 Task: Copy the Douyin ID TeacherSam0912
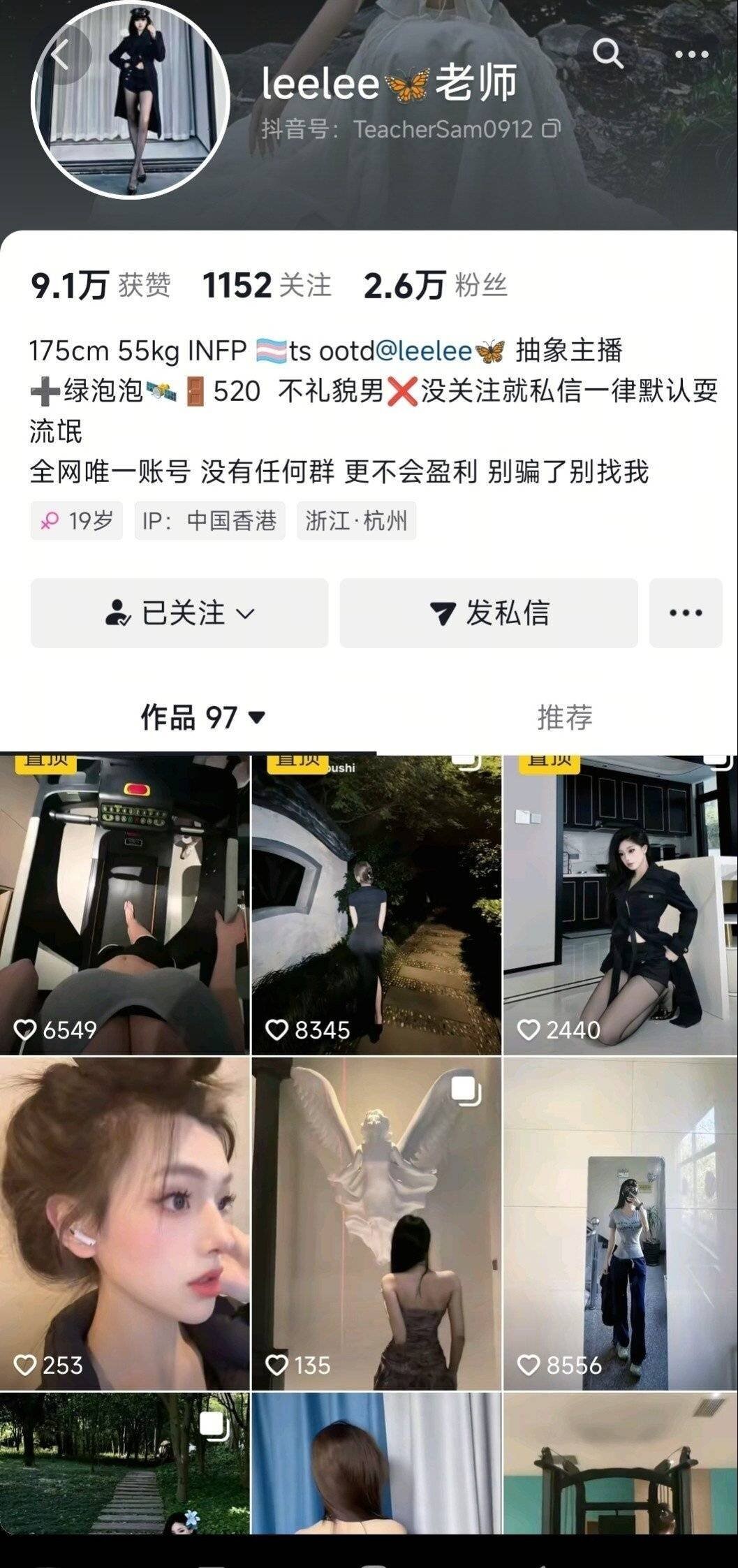click(552, 129)
